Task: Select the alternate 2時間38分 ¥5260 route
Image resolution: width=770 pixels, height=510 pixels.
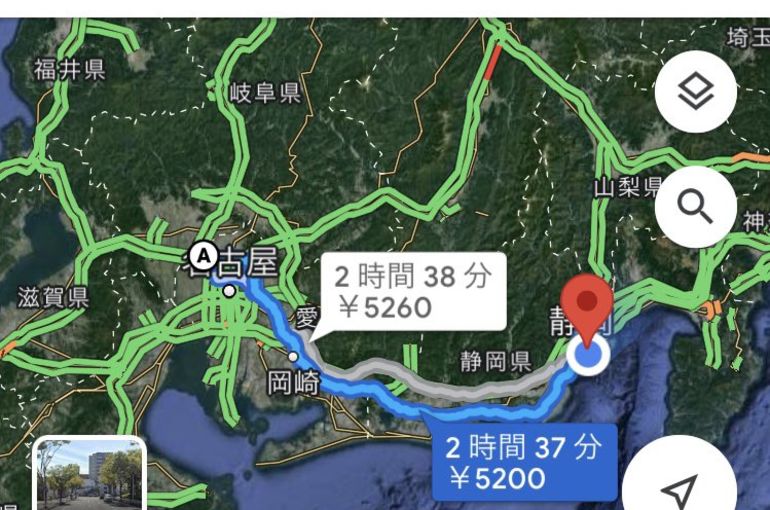Action: [412, 292]
